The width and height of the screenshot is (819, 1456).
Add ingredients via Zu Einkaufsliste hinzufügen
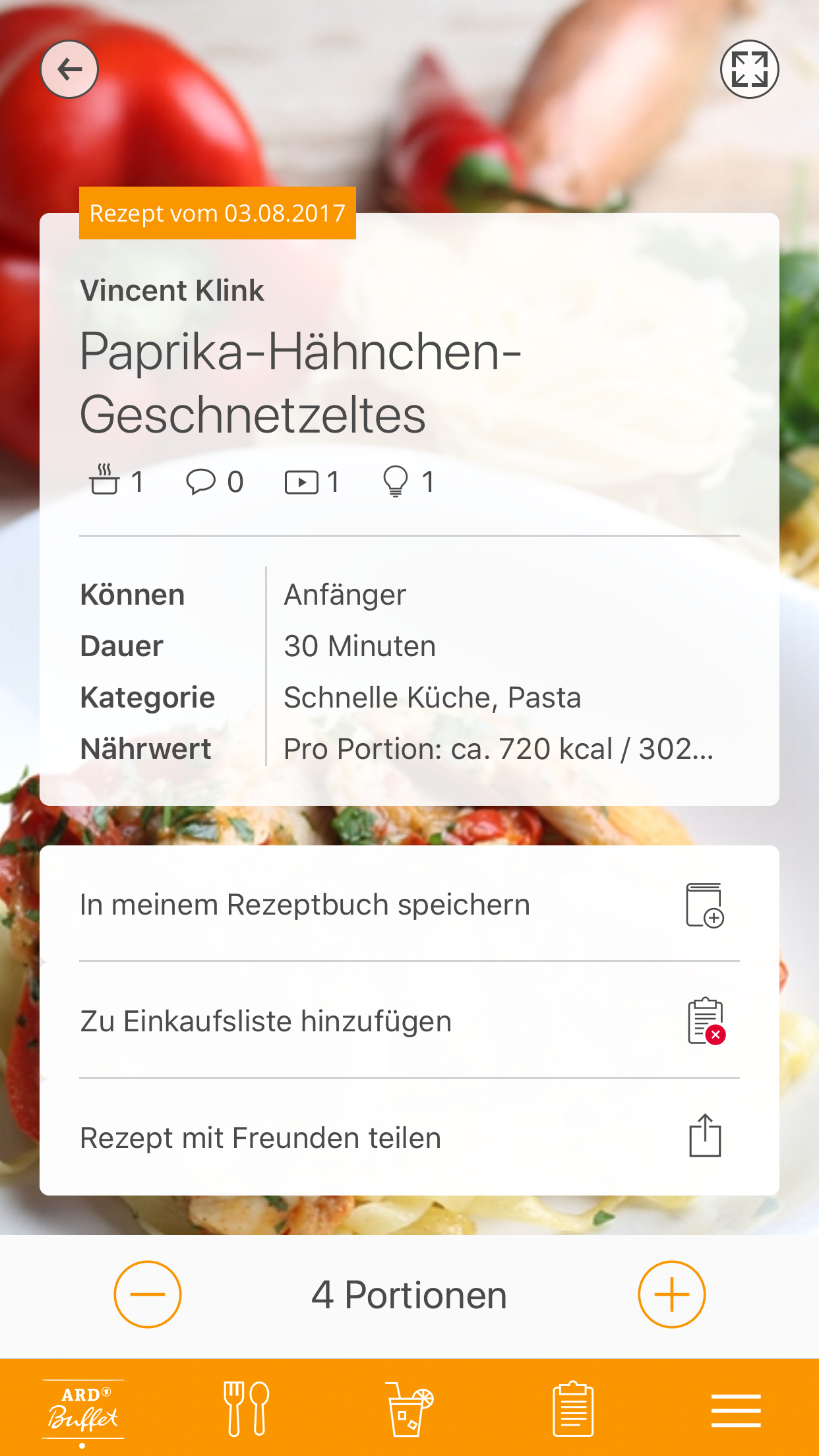pyautogui.click(x=409, y=1020)
